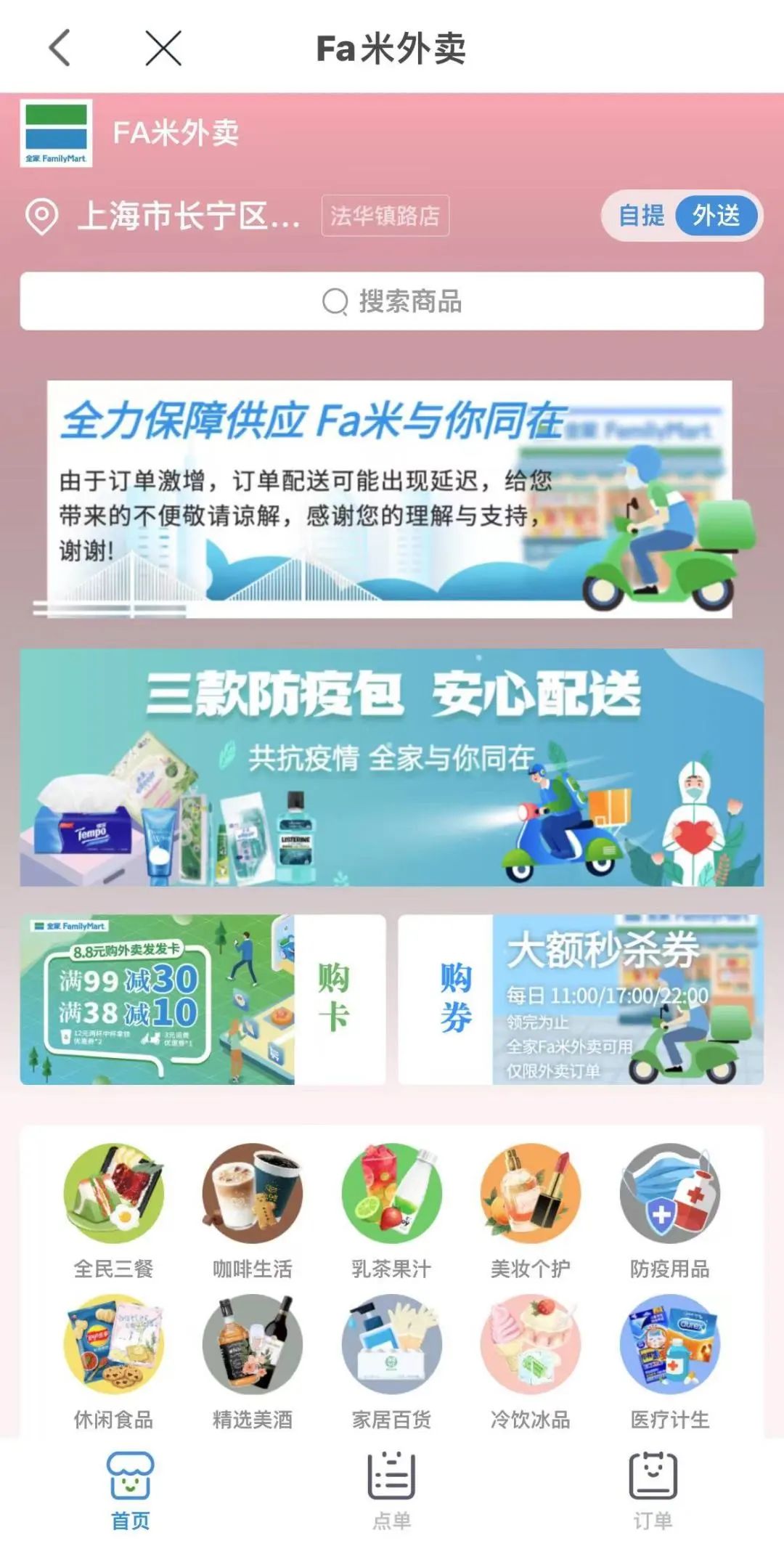Open the 三款防疫包 安心配送 banner
Screen dimensions: 784x1554
pos(392,767)
